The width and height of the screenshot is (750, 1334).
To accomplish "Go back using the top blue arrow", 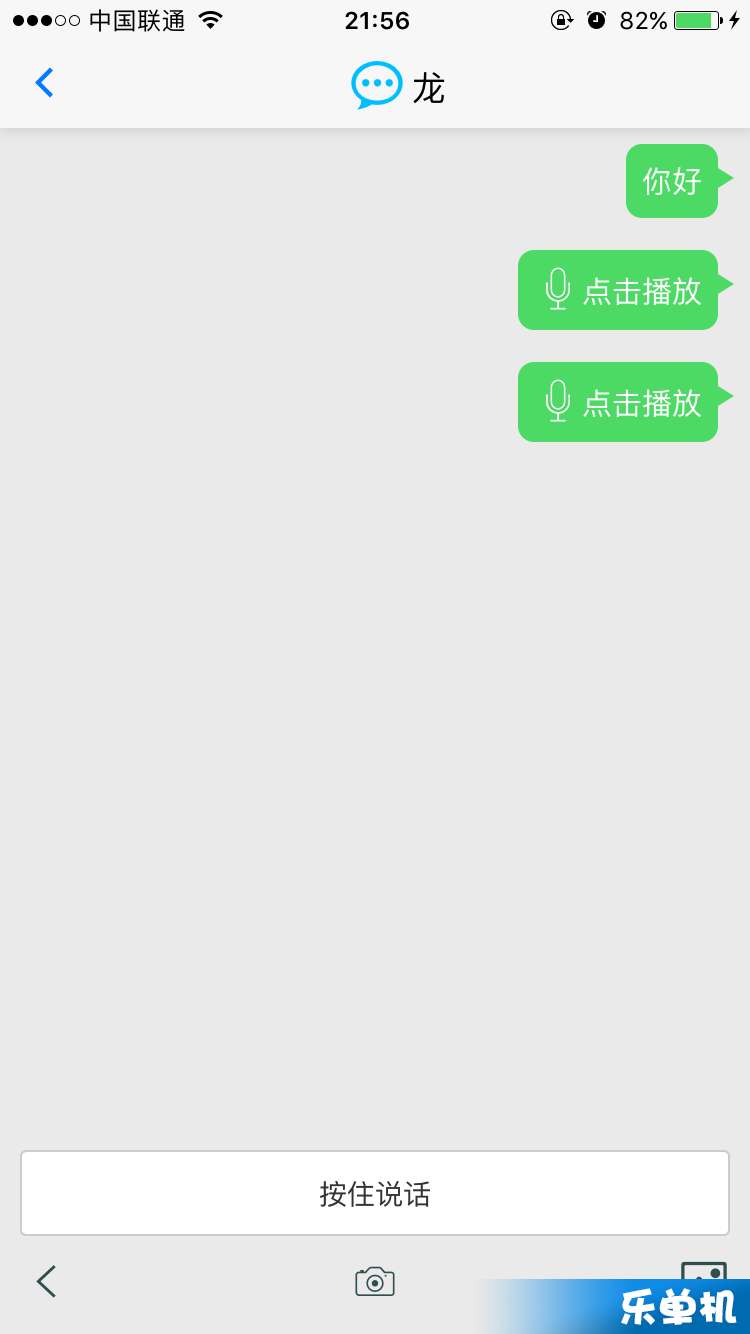I will pyautogui.click(x=44, y=83).
